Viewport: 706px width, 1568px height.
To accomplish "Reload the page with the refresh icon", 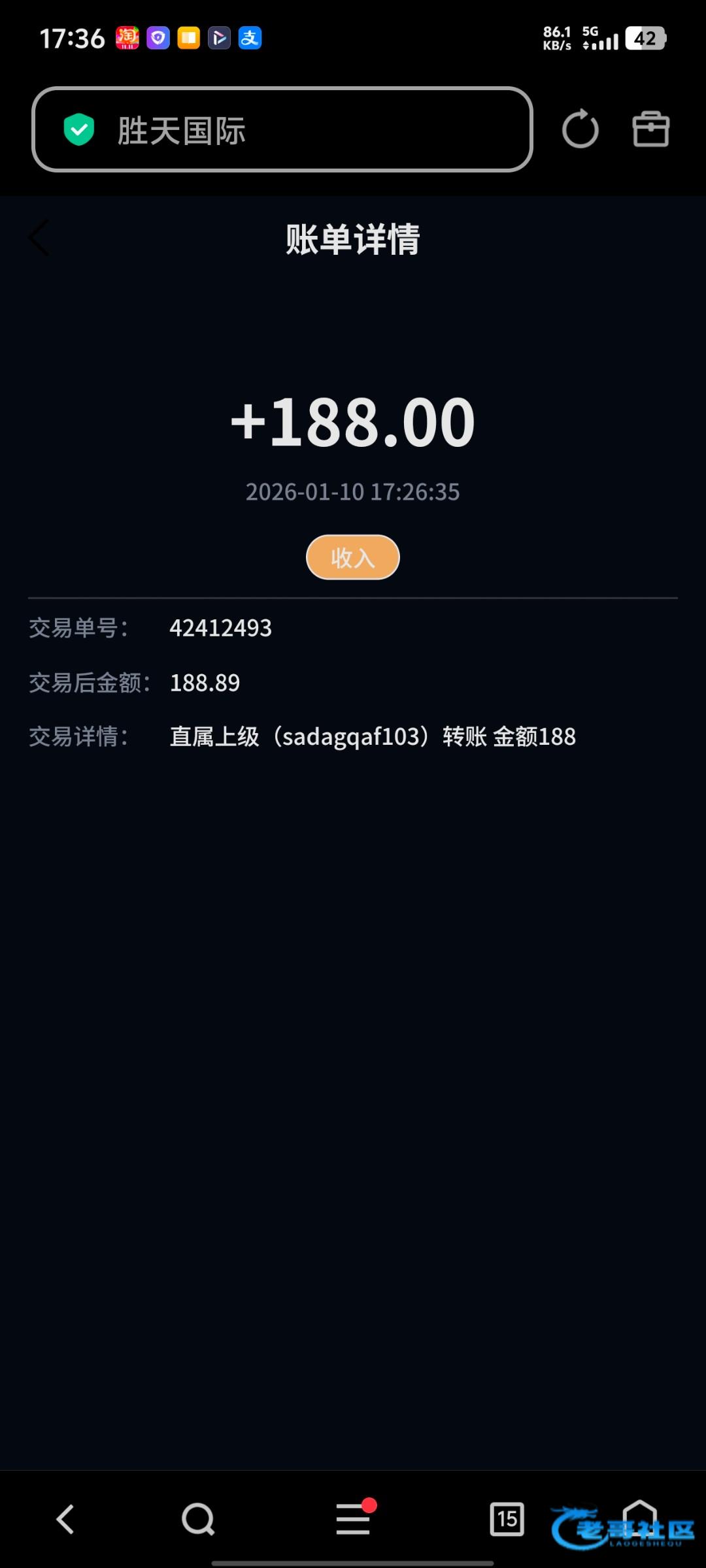I will coord(580,129).
